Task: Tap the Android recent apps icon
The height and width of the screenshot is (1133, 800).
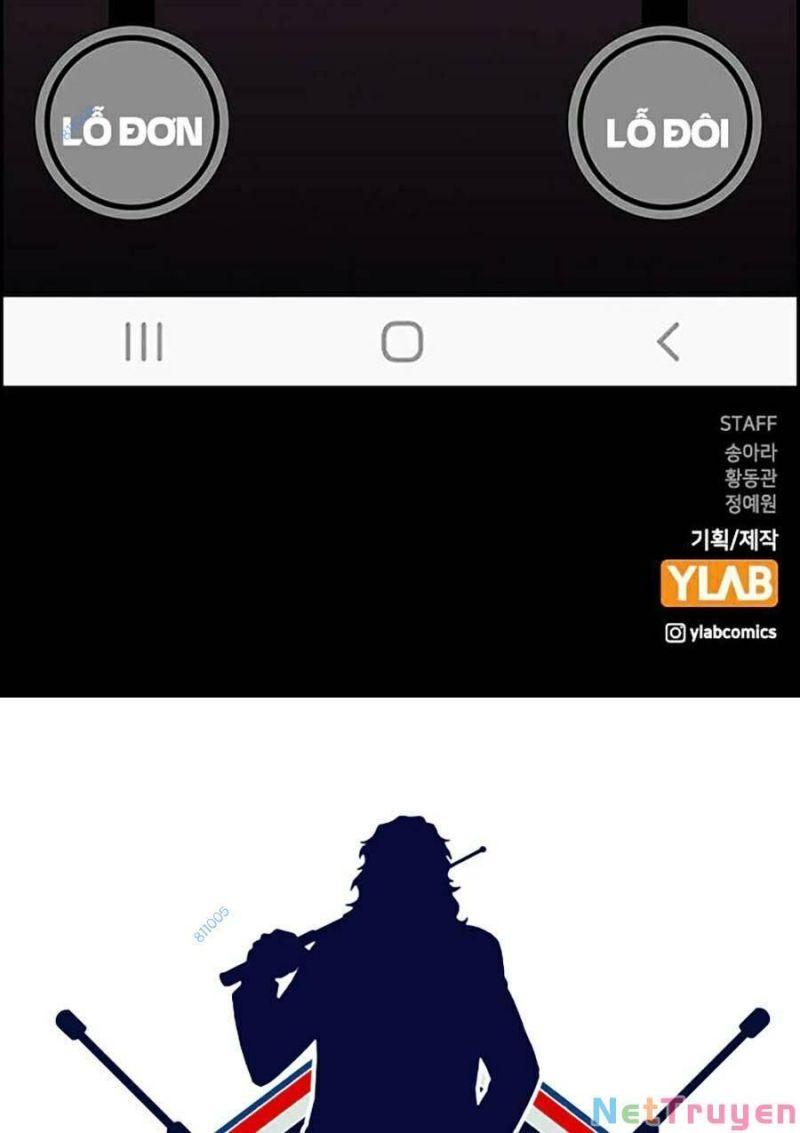Action: pyautogui.click(x=146, y=342)
